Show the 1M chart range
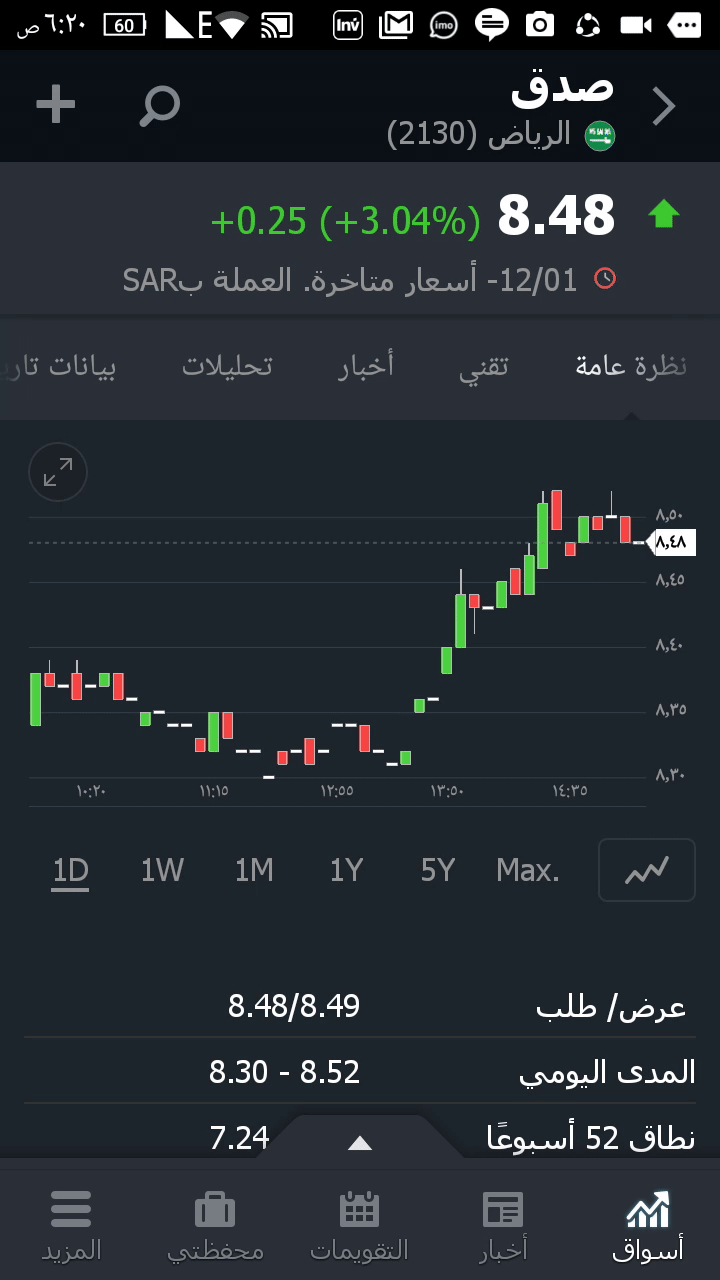This screenshot has height=1280, width=720. pos(254,871)
